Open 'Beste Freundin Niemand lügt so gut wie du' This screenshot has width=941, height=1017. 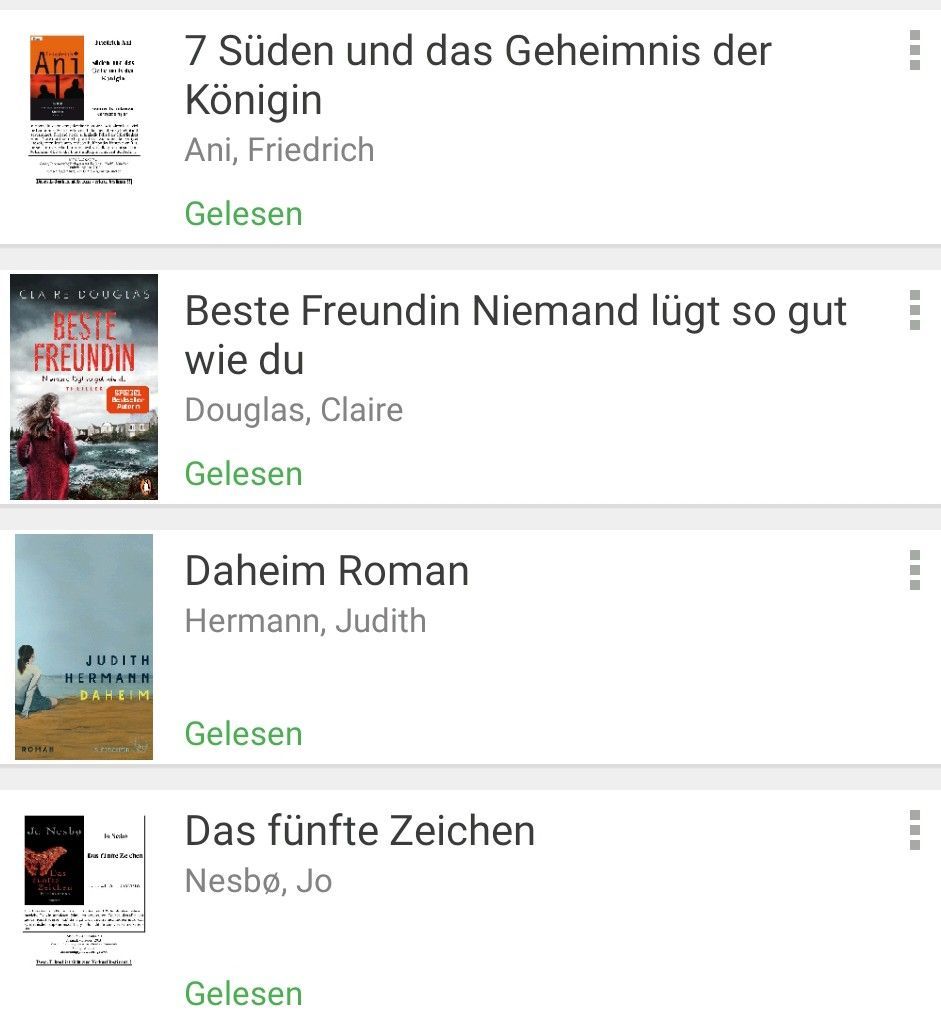516,335
